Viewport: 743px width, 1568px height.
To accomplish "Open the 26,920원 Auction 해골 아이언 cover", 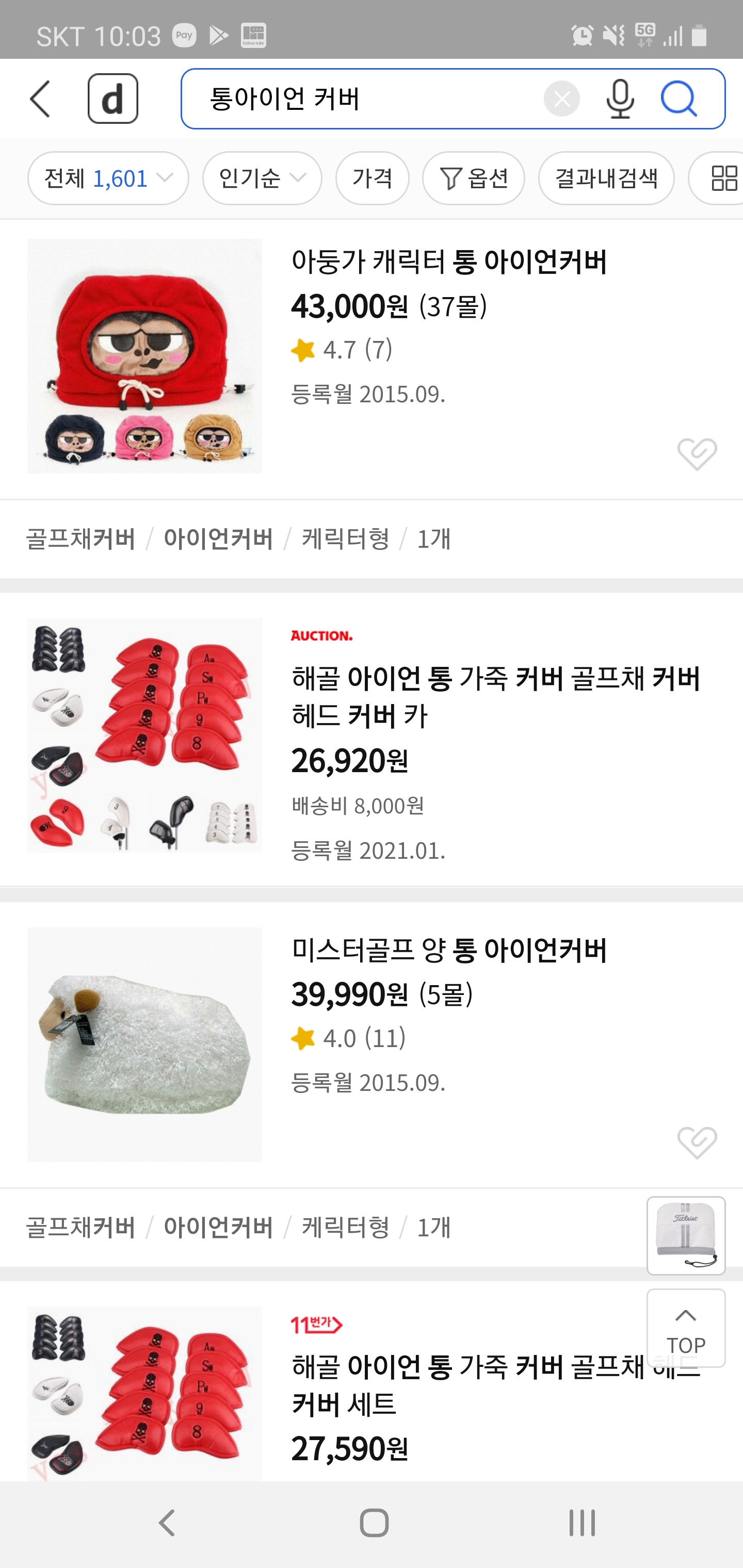I will pos(495,696).
